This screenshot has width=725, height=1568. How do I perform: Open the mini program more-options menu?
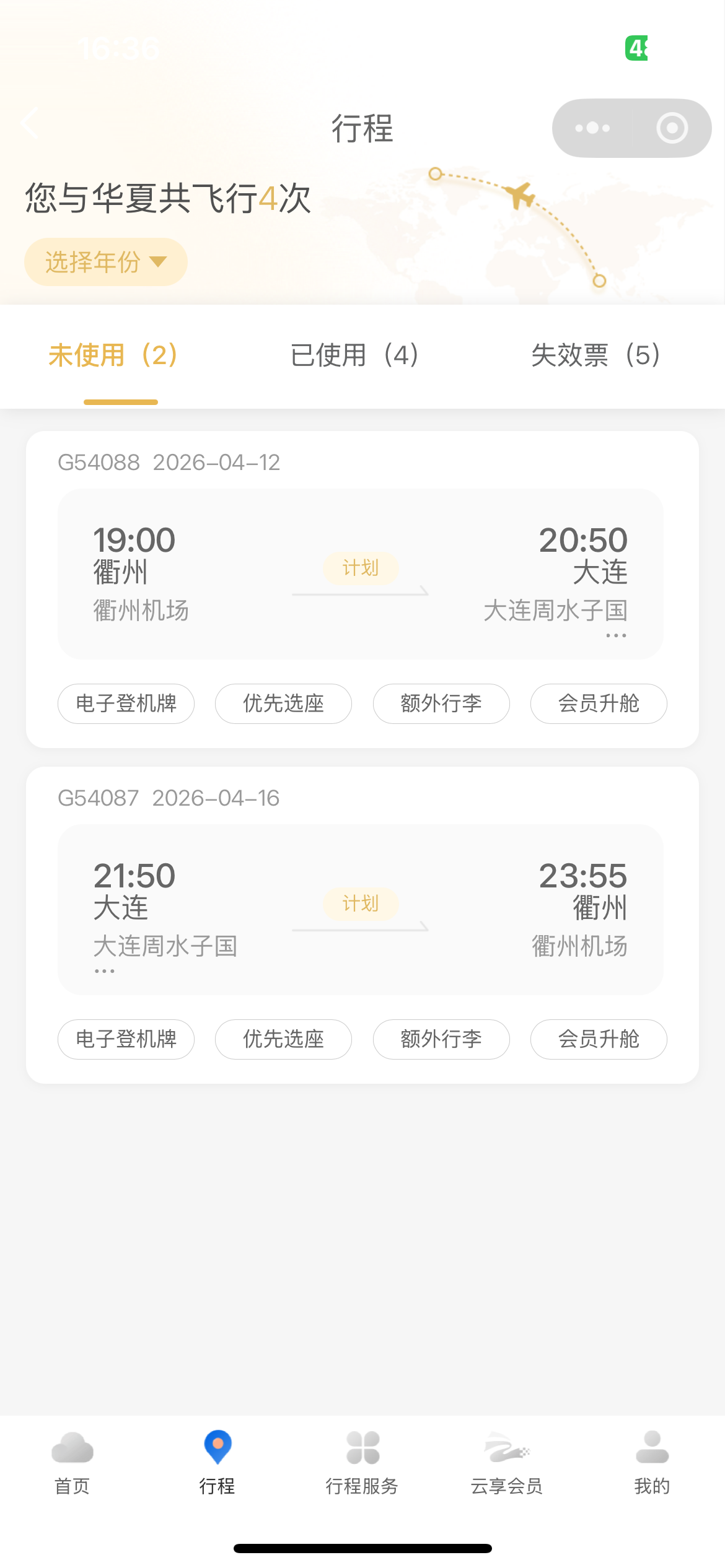coord(592,128)
